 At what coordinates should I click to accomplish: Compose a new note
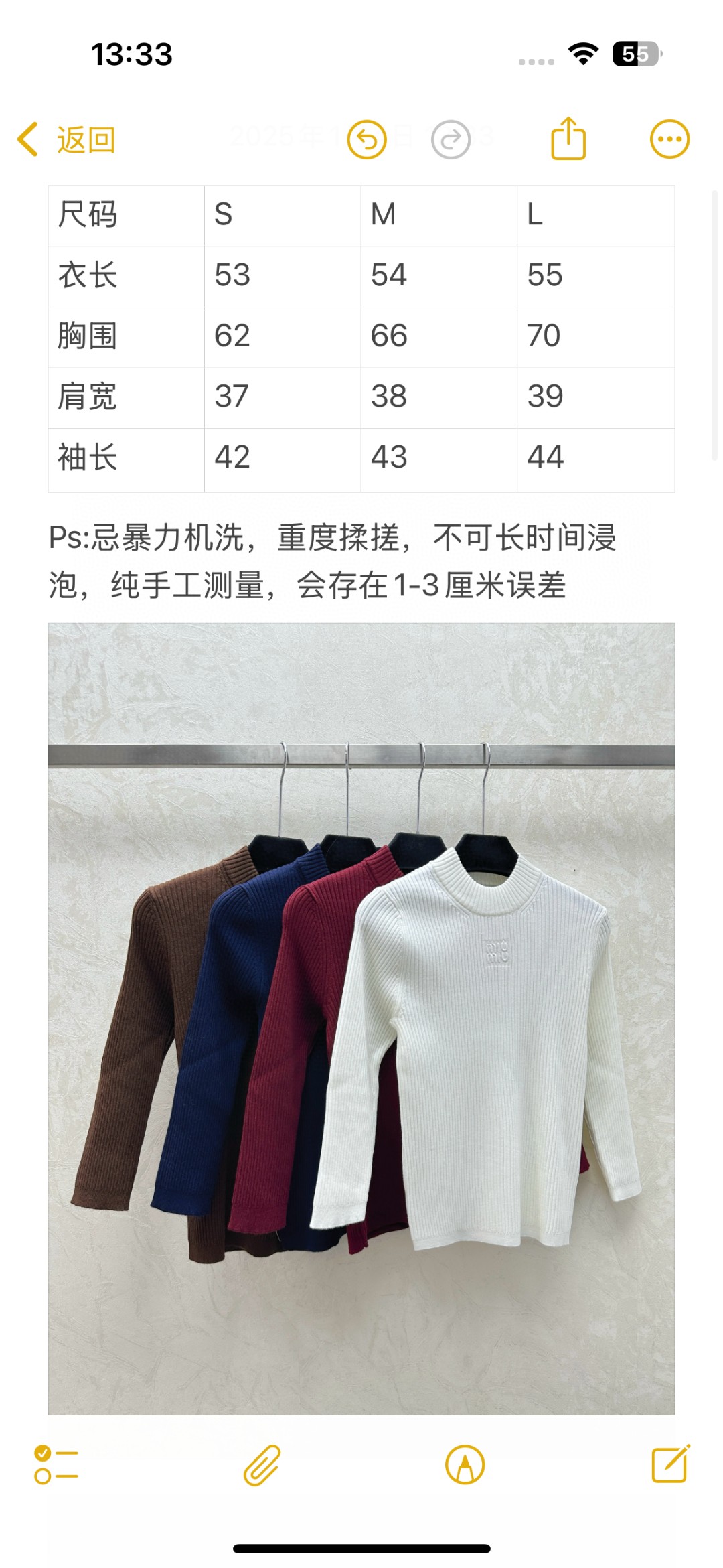(671, 1464)
